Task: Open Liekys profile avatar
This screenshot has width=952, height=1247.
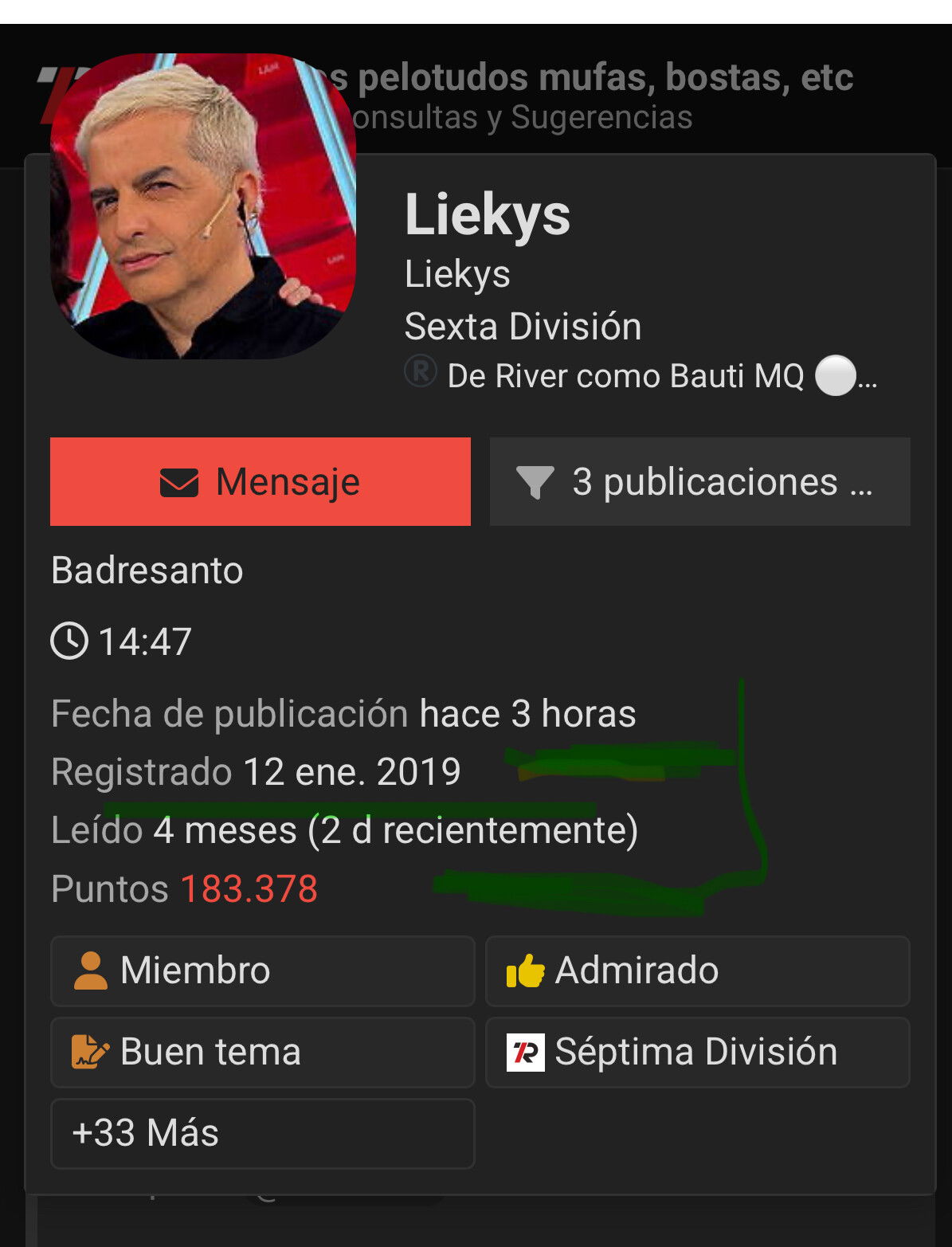Action: click(x=202, y=206)
